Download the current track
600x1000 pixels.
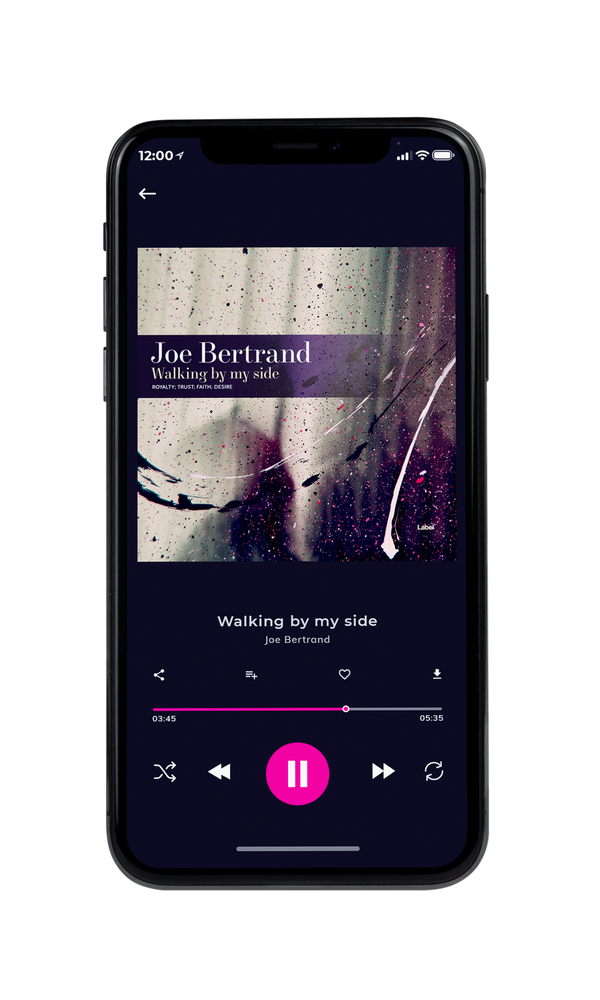tap(437, 674)
